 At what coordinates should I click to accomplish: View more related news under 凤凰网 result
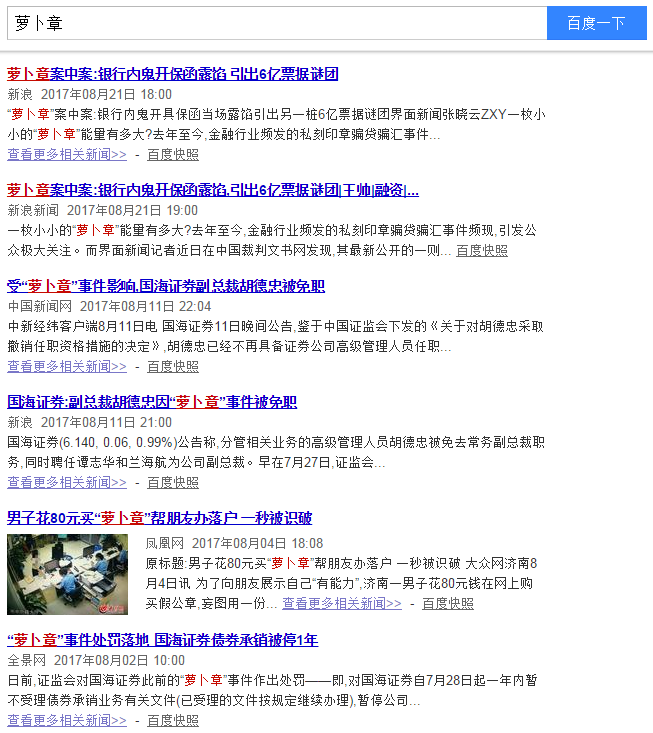342,604
